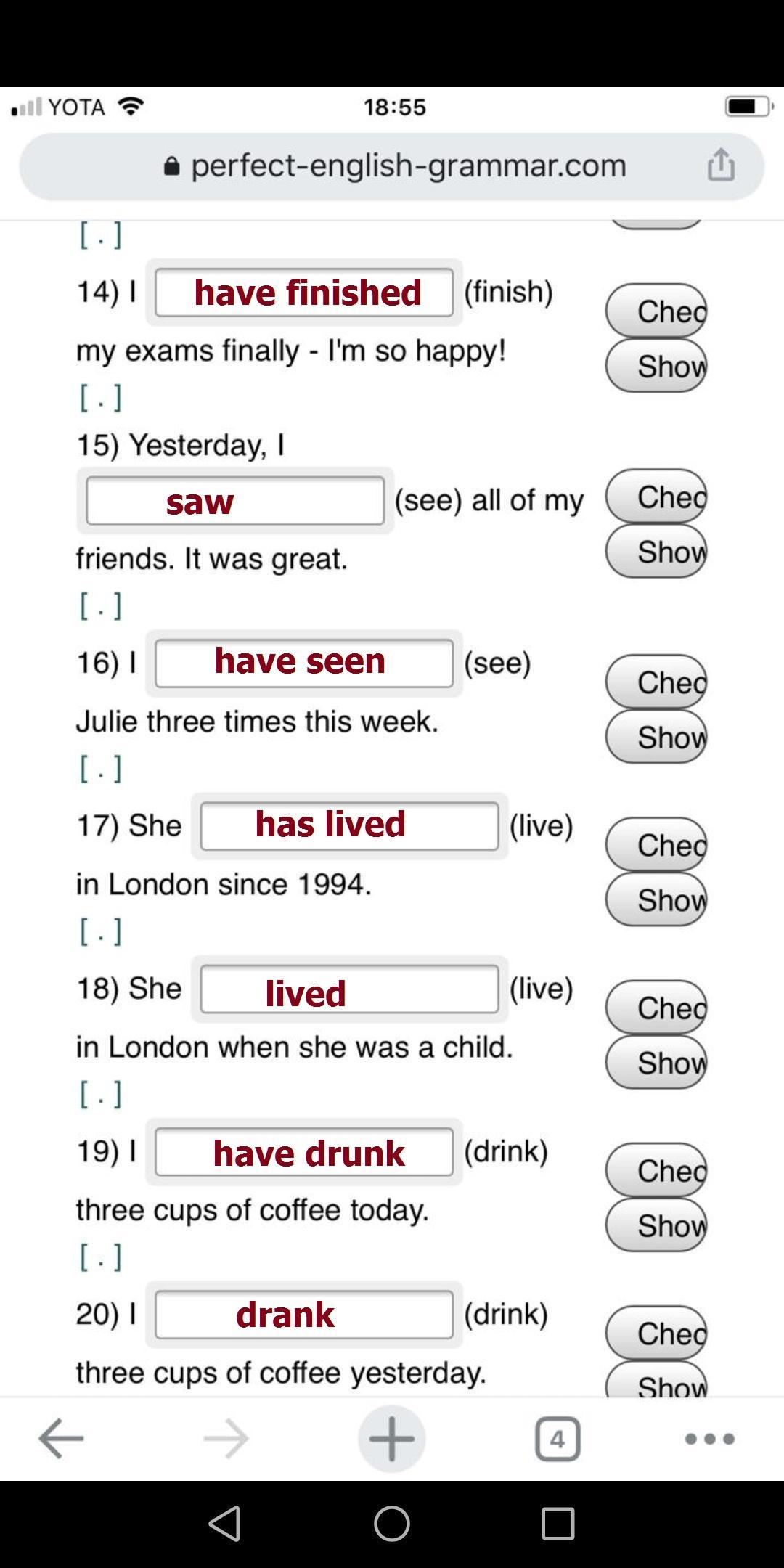The image size is (784, 1568).
Task: Go to the Android home screen
Action: coord(392,1523)
